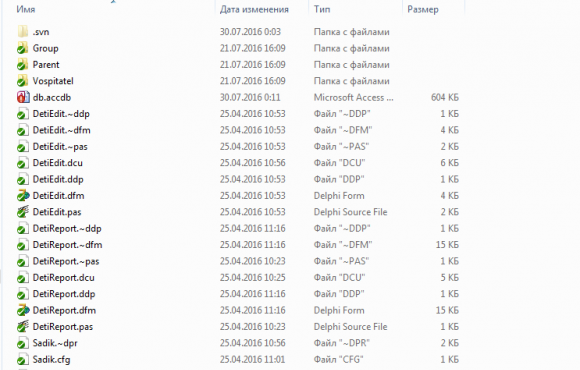Open the Group folder
580x370 pixels.
tap(45, 48)
